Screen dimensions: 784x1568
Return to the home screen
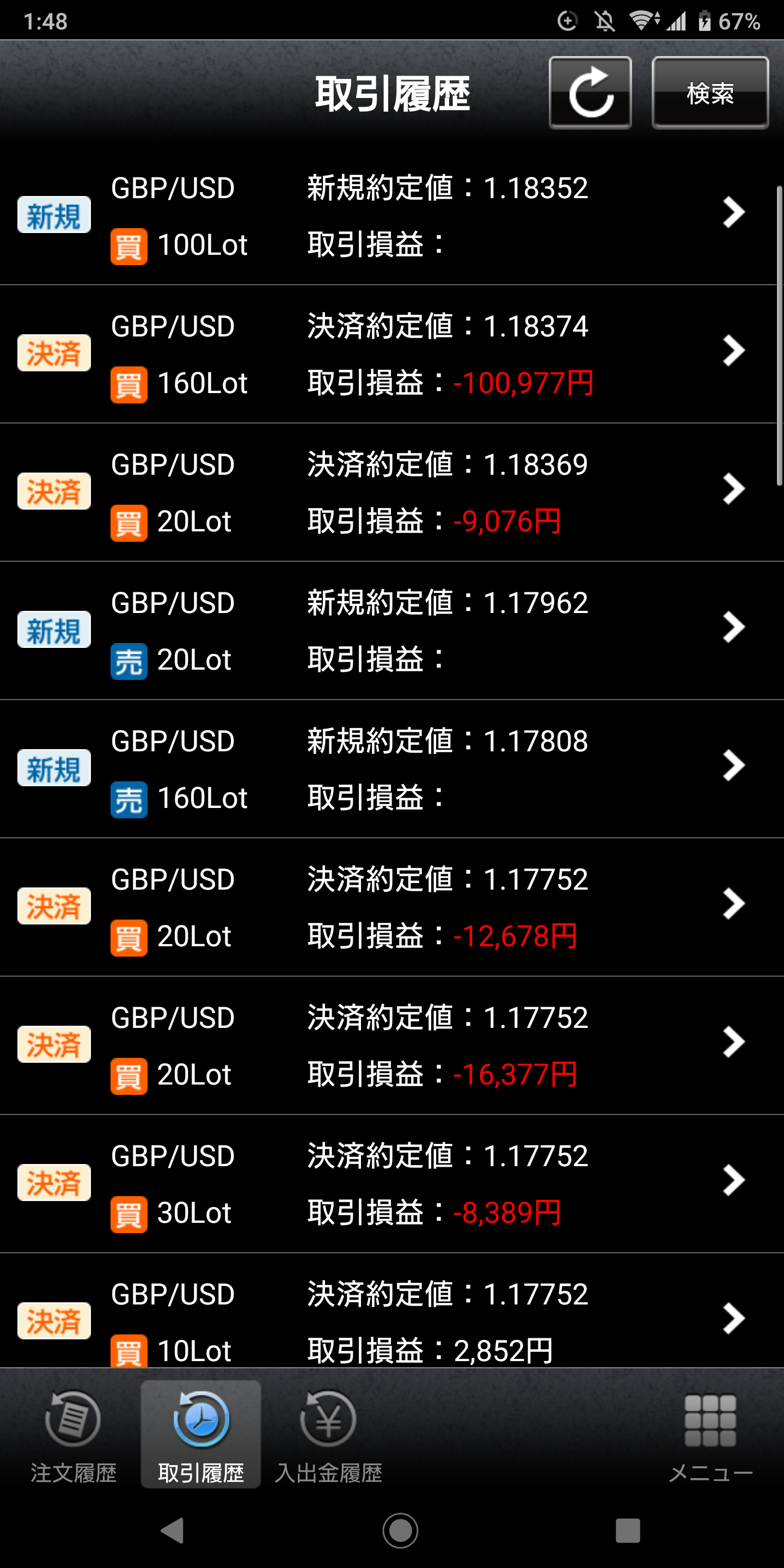pos(400,1530)
